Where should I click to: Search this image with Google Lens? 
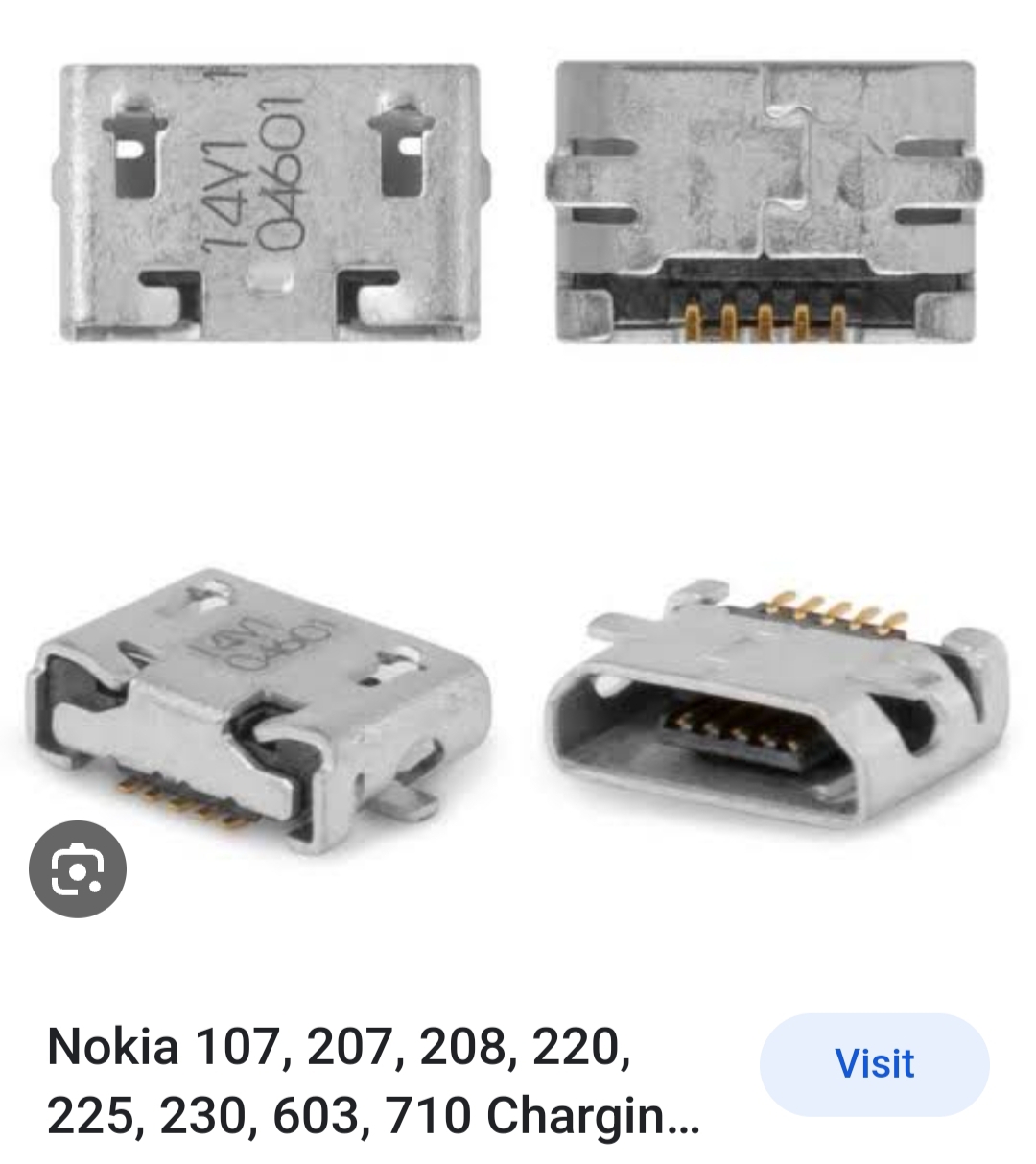click(78, 869)
